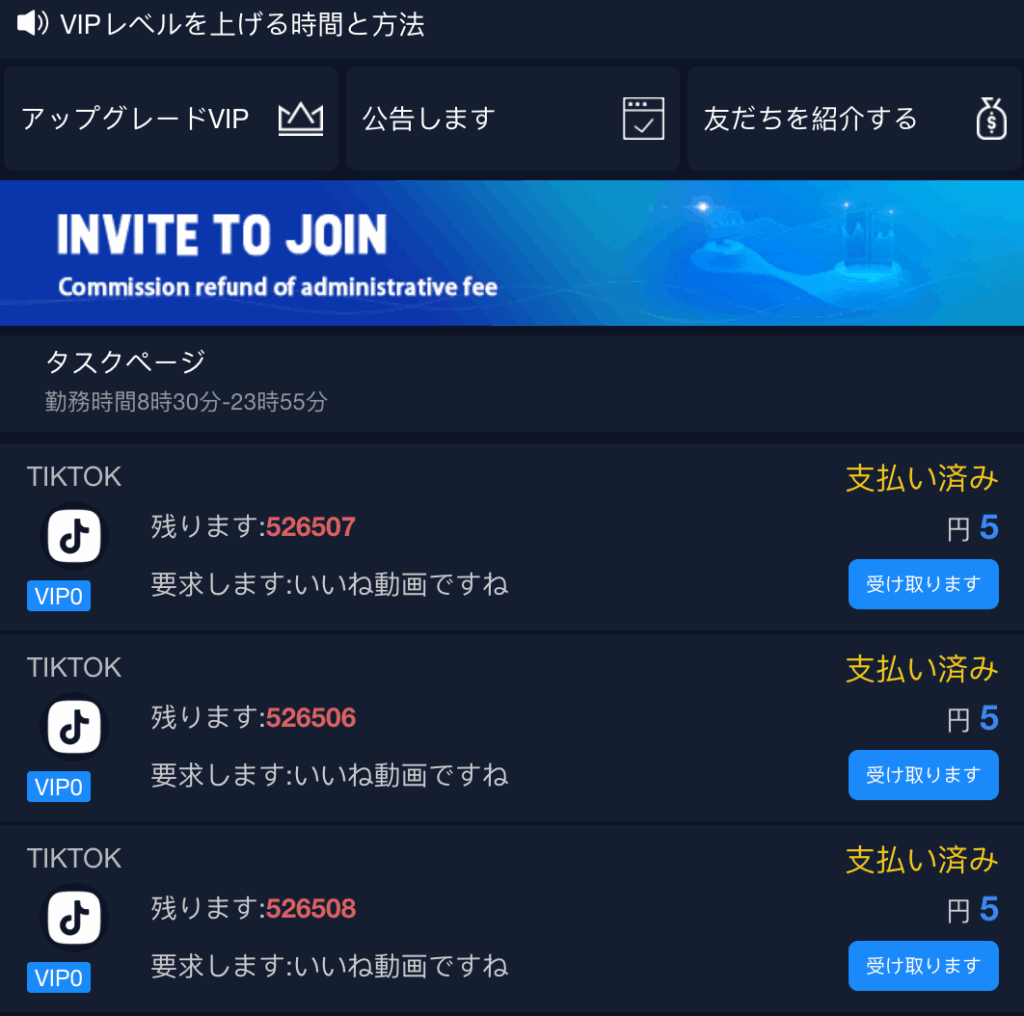Screen dimensions: 1024x1016
Task: Tap 受け取ります for task 526507
Action: [x=923, y=584]
